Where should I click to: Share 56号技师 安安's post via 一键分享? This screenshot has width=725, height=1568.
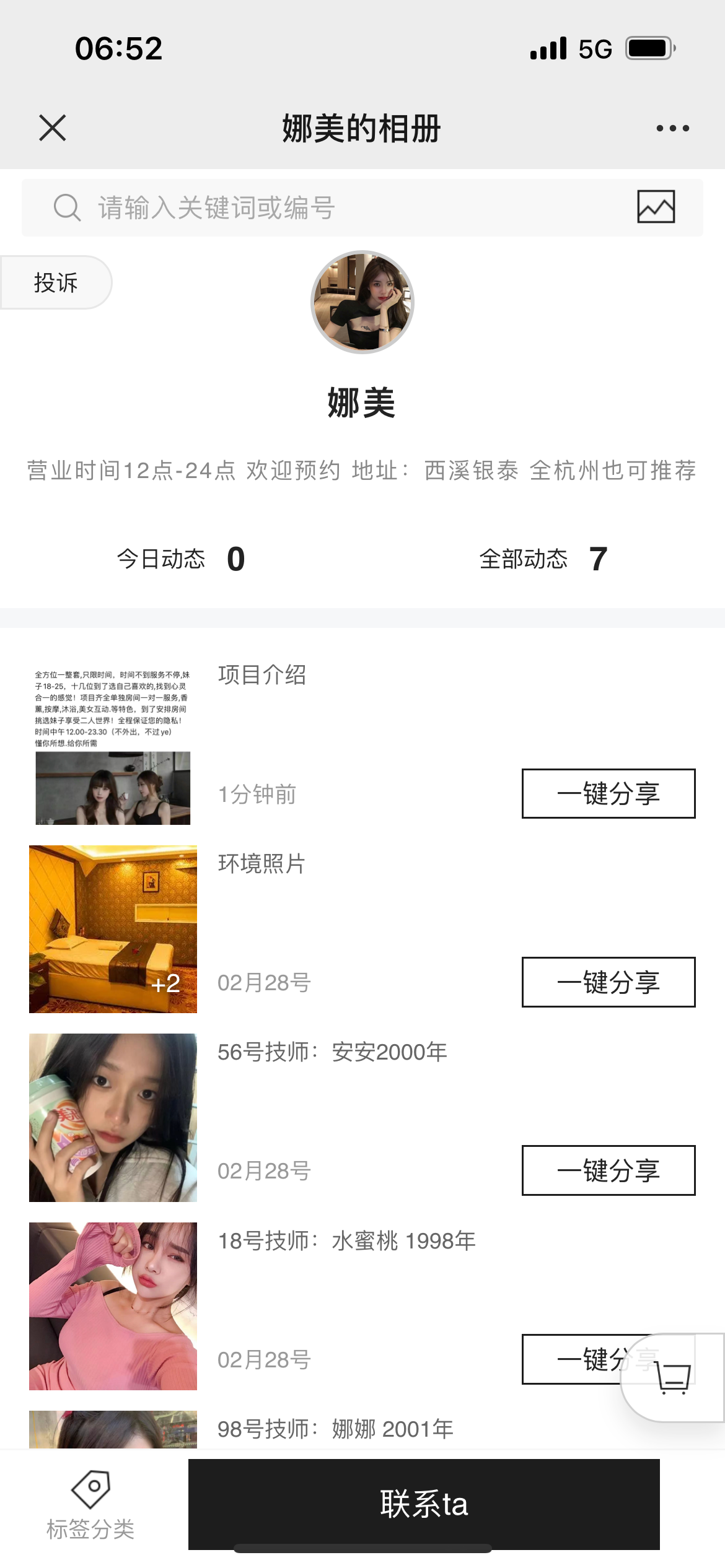(x=608, y=1170)
